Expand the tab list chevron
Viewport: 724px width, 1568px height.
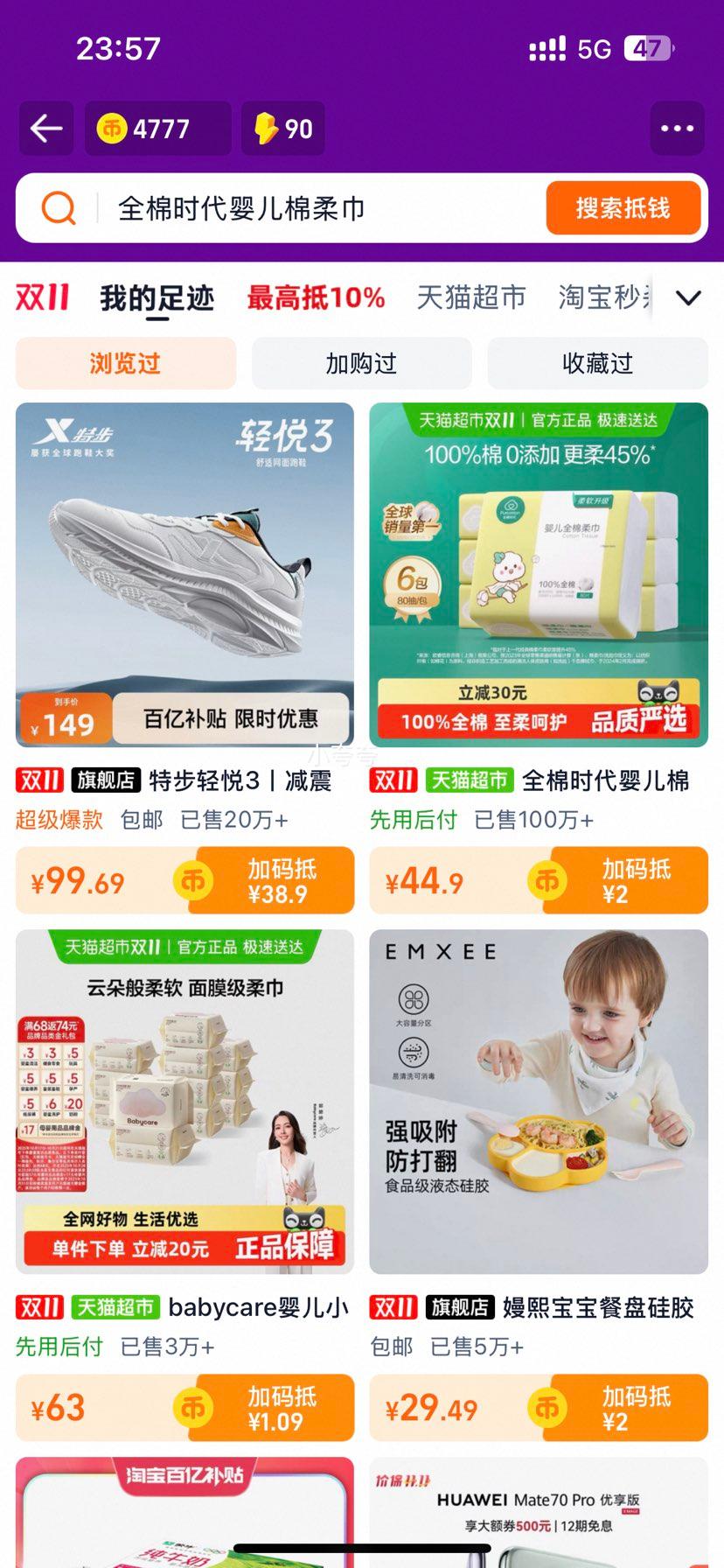pos(688,298)
